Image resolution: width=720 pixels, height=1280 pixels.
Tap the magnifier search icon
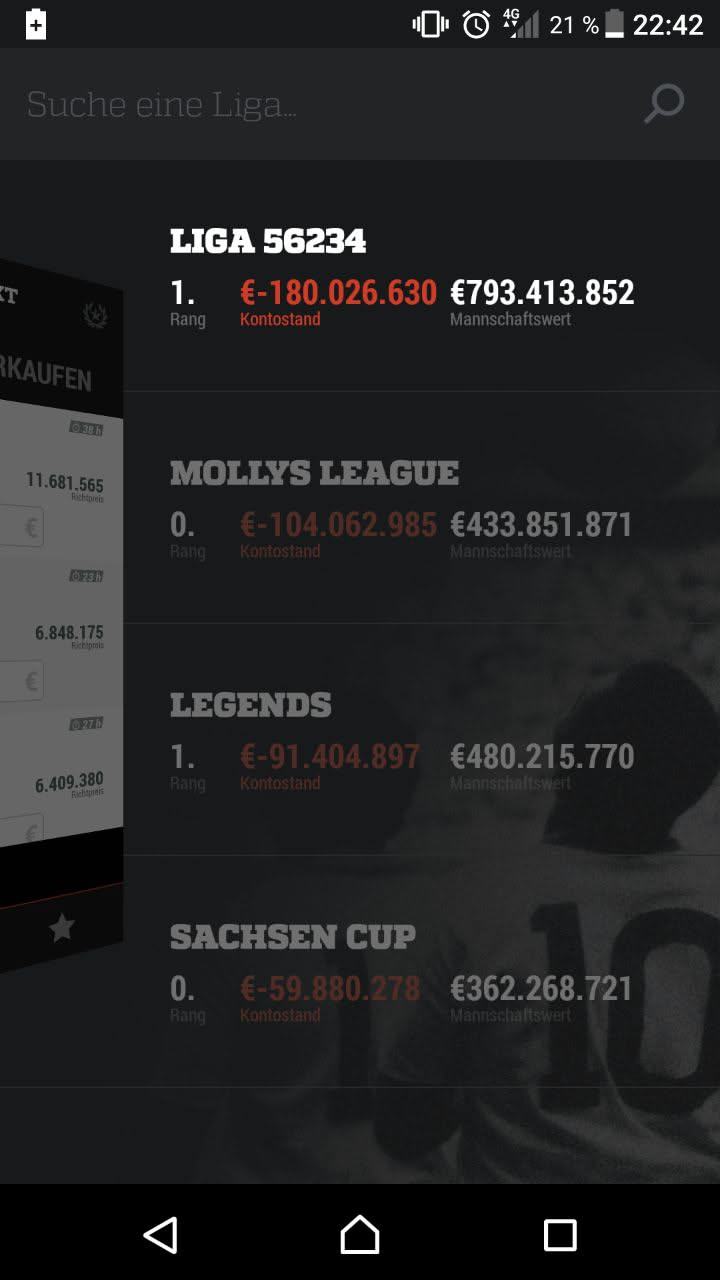point(663,104)
